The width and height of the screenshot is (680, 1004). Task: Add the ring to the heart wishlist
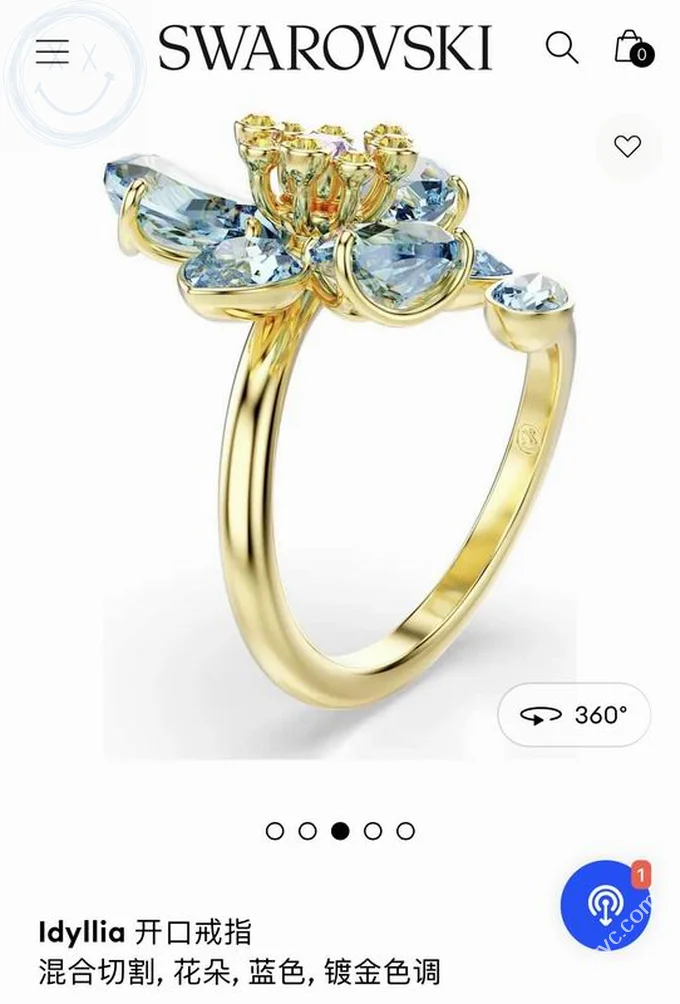coord(627,147)
